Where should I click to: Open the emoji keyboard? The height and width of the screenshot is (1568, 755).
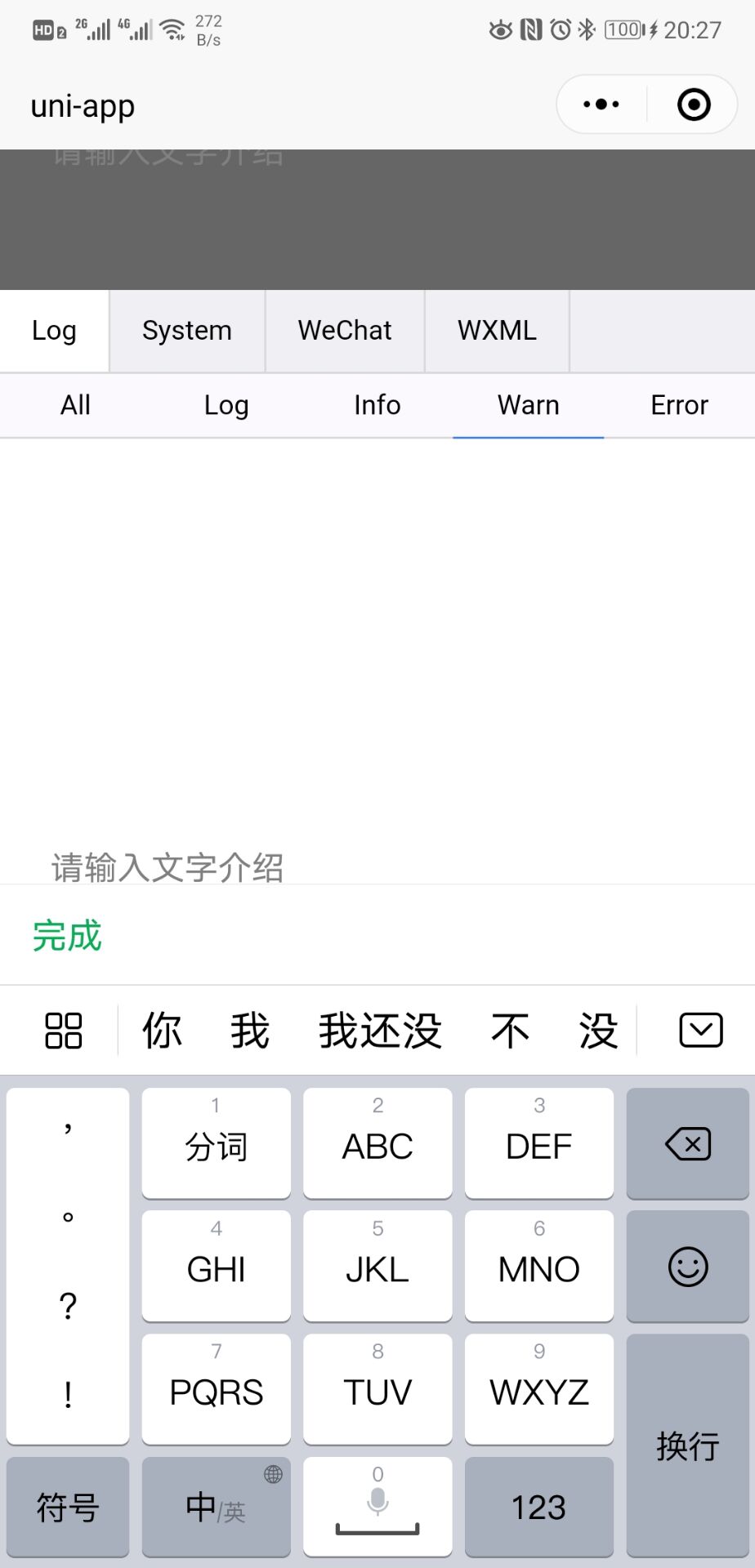(687, 1267)
